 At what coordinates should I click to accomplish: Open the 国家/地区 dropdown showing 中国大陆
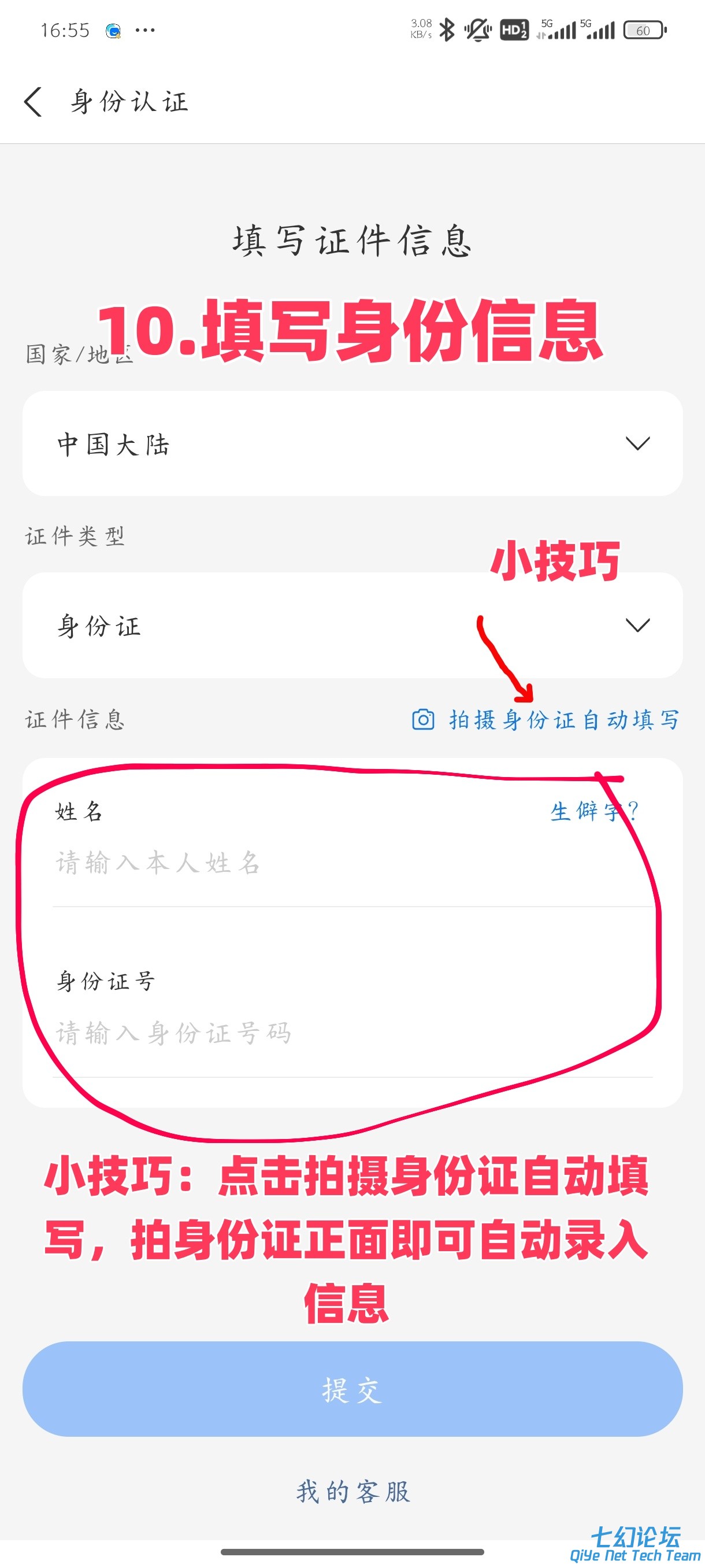click(352, 443)
